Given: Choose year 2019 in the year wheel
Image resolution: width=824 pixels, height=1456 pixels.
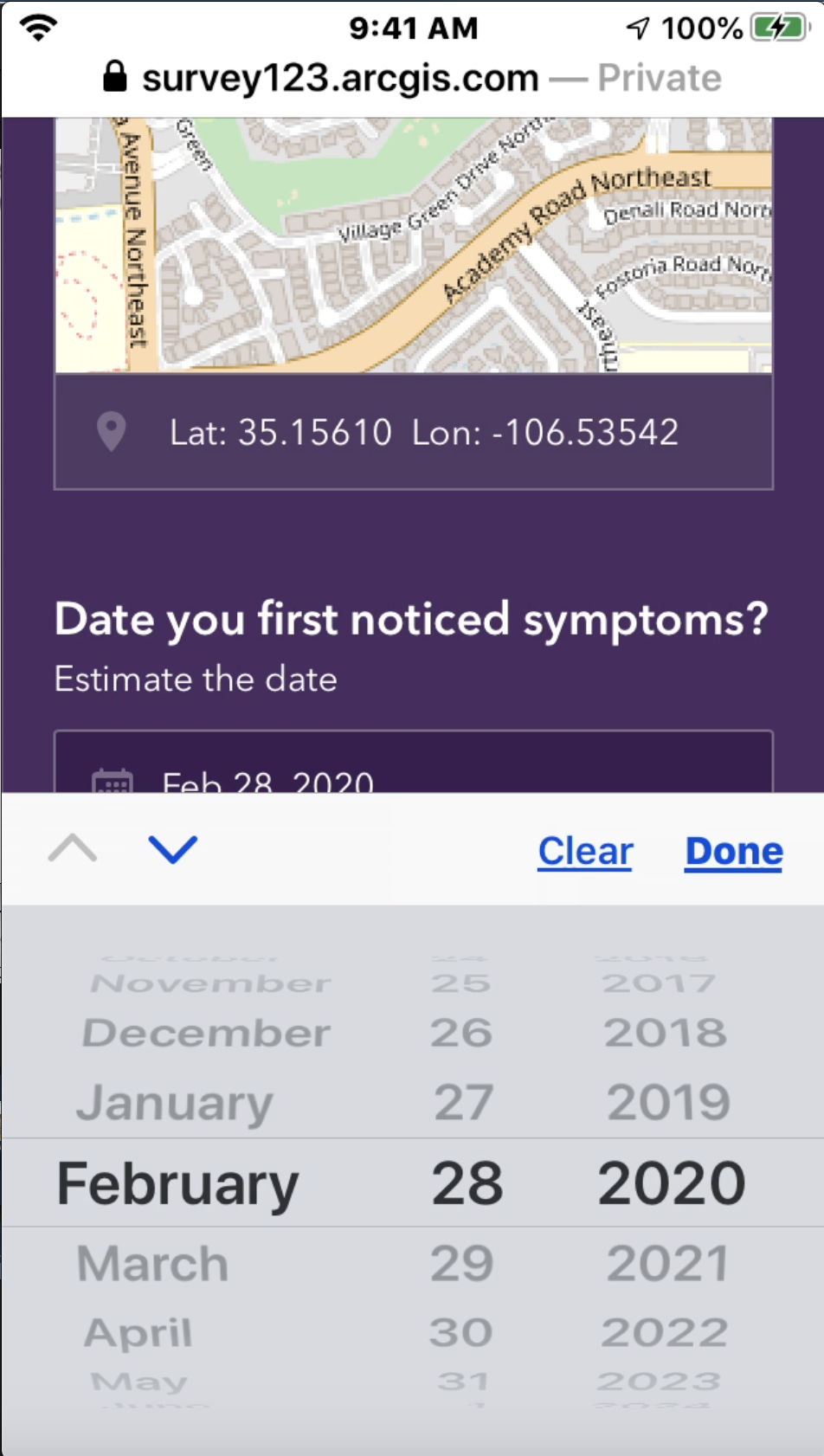Looking at the screenshot, I should click(x=668, y=1102).
